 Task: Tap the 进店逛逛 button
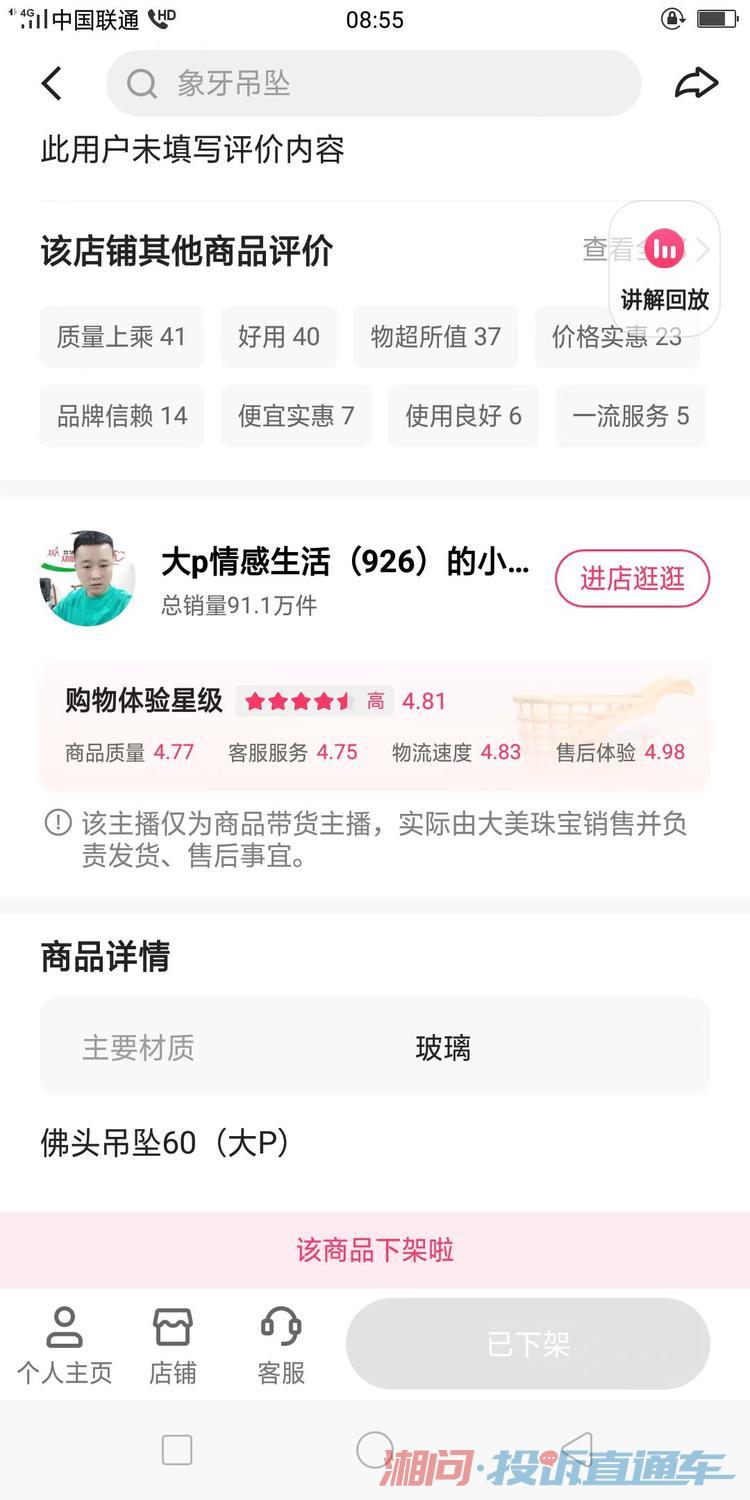631,578
